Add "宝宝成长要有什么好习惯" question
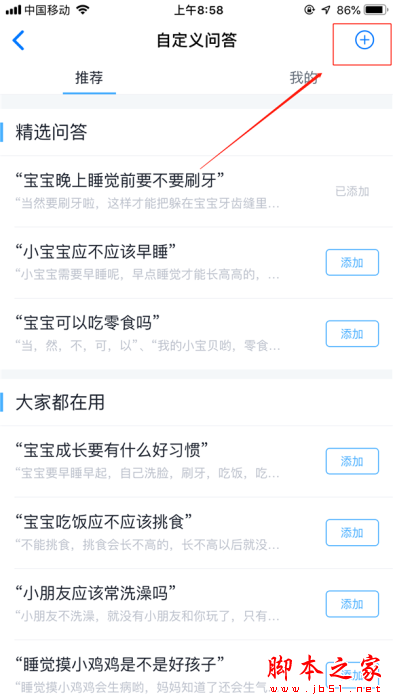Image resolution: width=393 pixels, height=700 pixels. (x=352, y=461)
